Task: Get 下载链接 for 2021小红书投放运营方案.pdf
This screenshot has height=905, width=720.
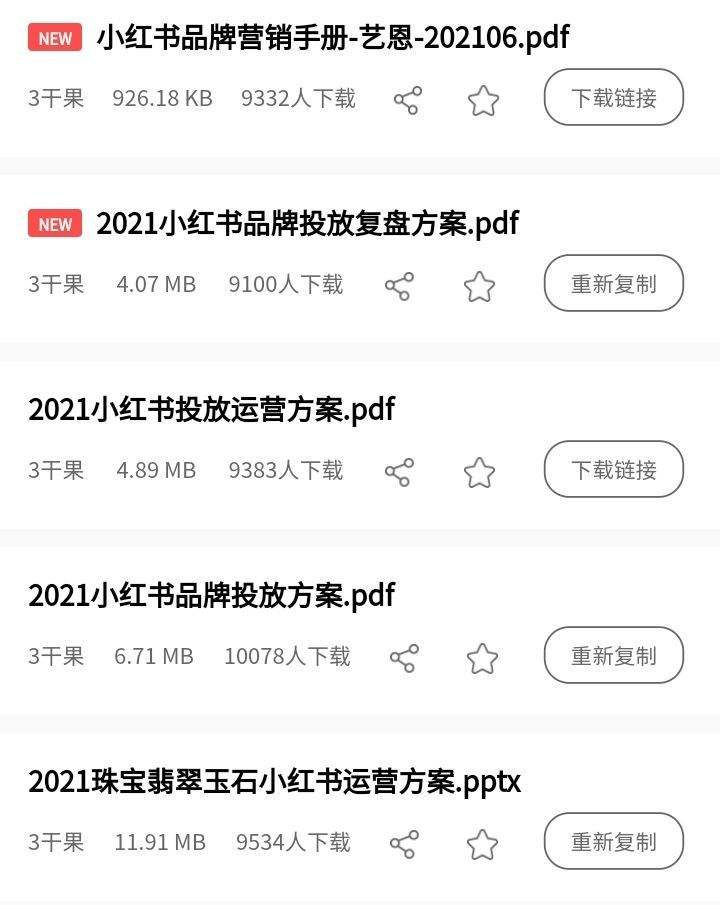Action: (613, 470)
